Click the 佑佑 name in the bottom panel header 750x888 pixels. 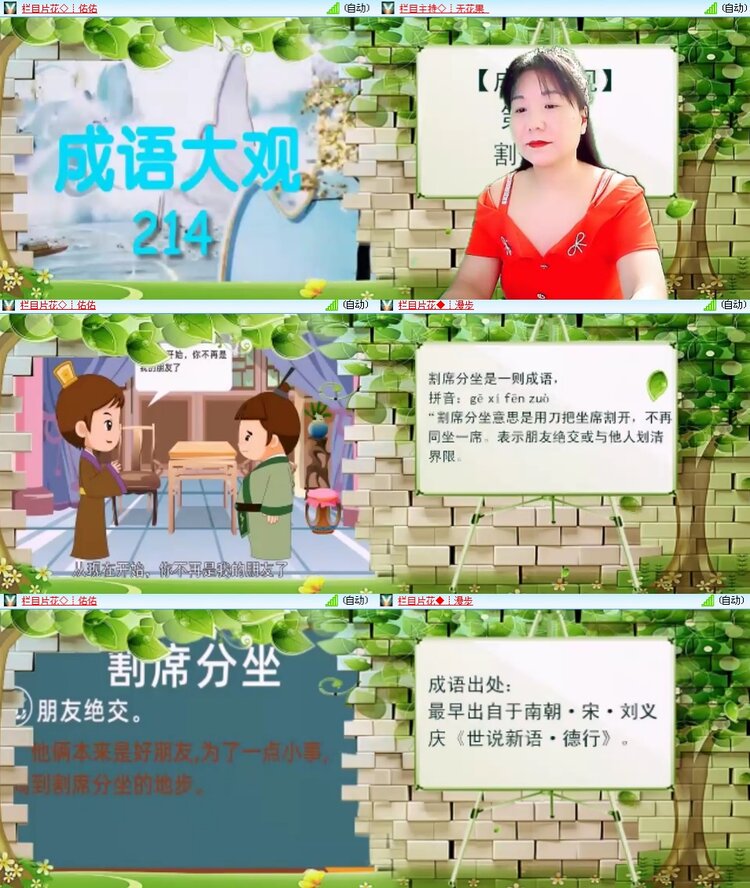90,600
